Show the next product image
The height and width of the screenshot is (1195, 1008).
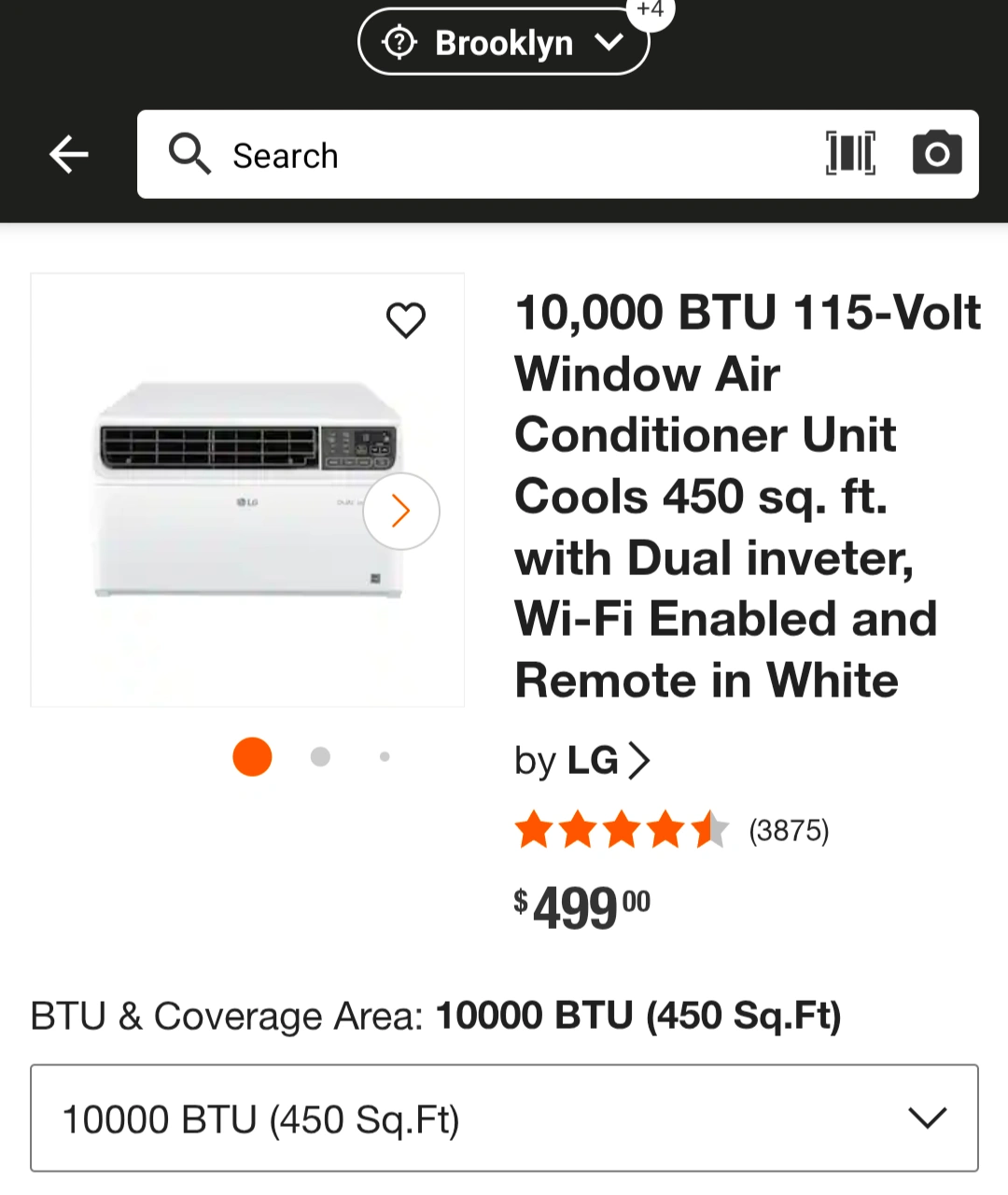(401, 511)
